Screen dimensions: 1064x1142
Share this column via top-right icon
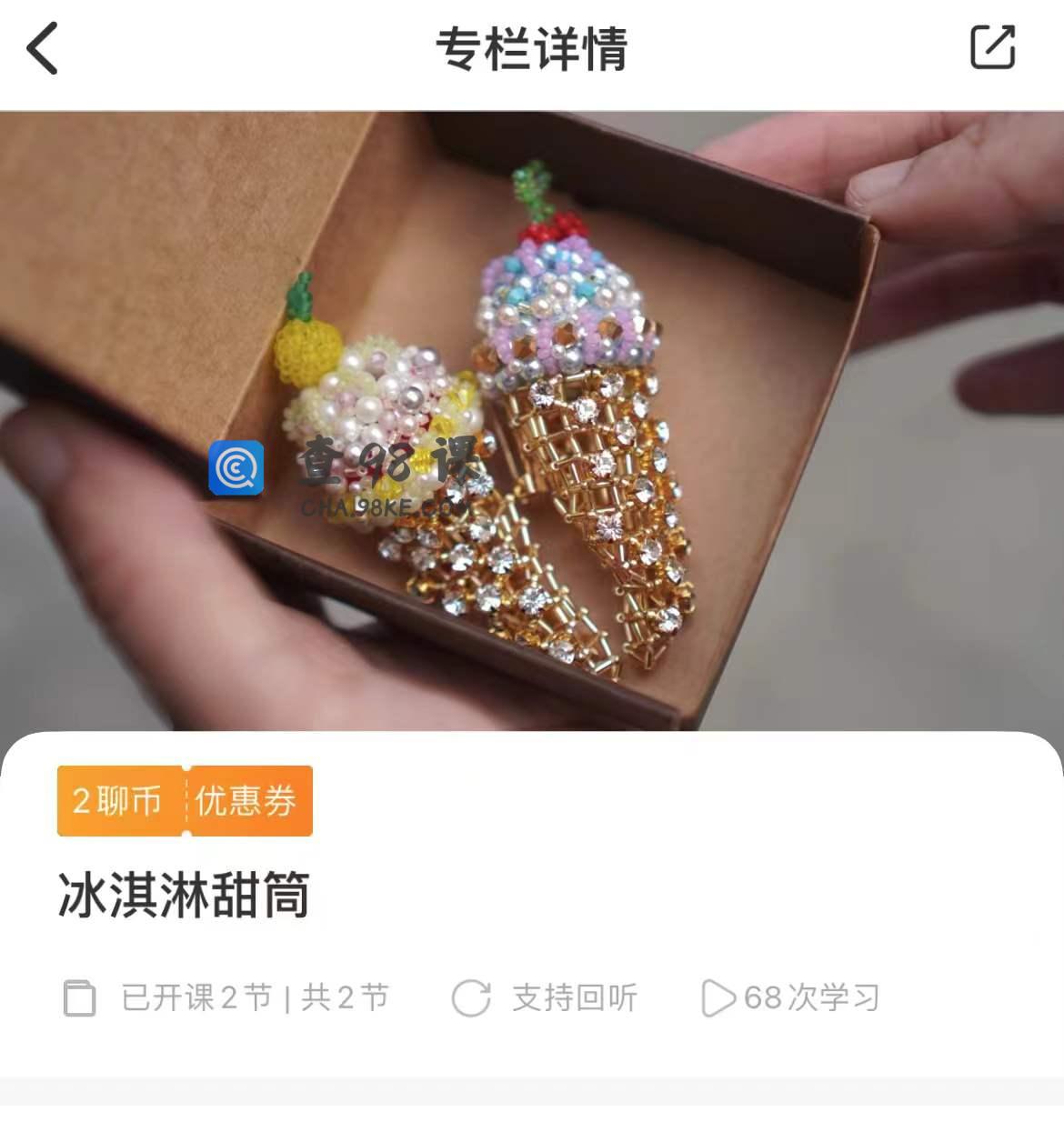click(x=992, y=48)
